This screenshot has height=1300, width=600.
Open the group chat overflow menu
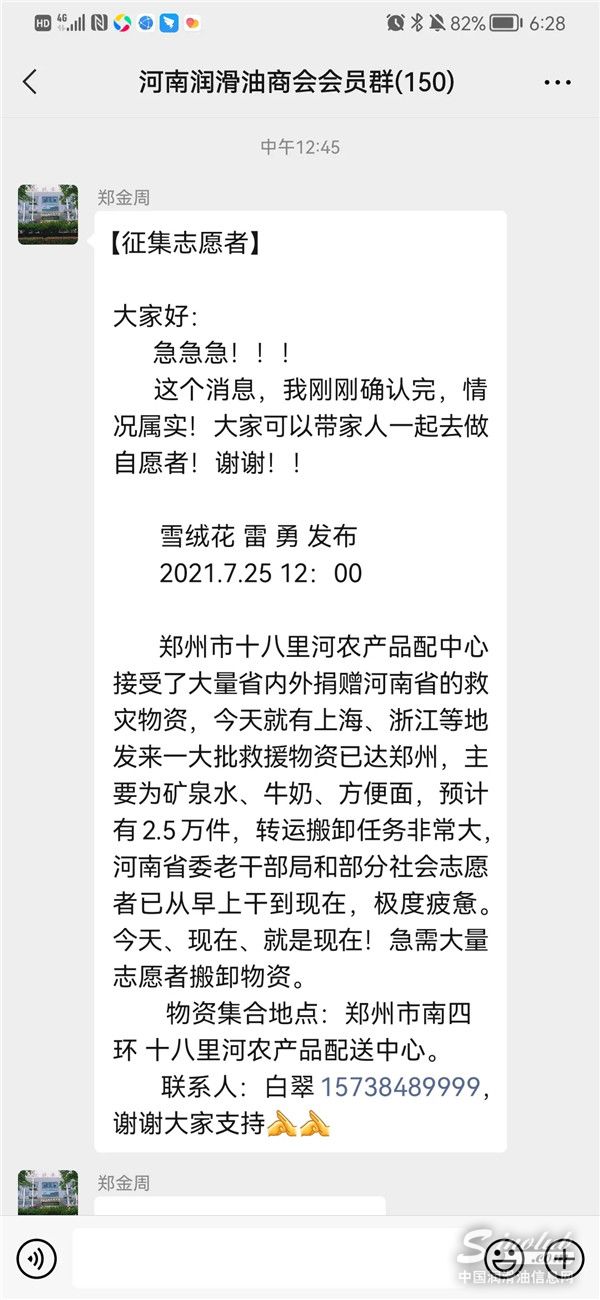[x=558, y=82]
